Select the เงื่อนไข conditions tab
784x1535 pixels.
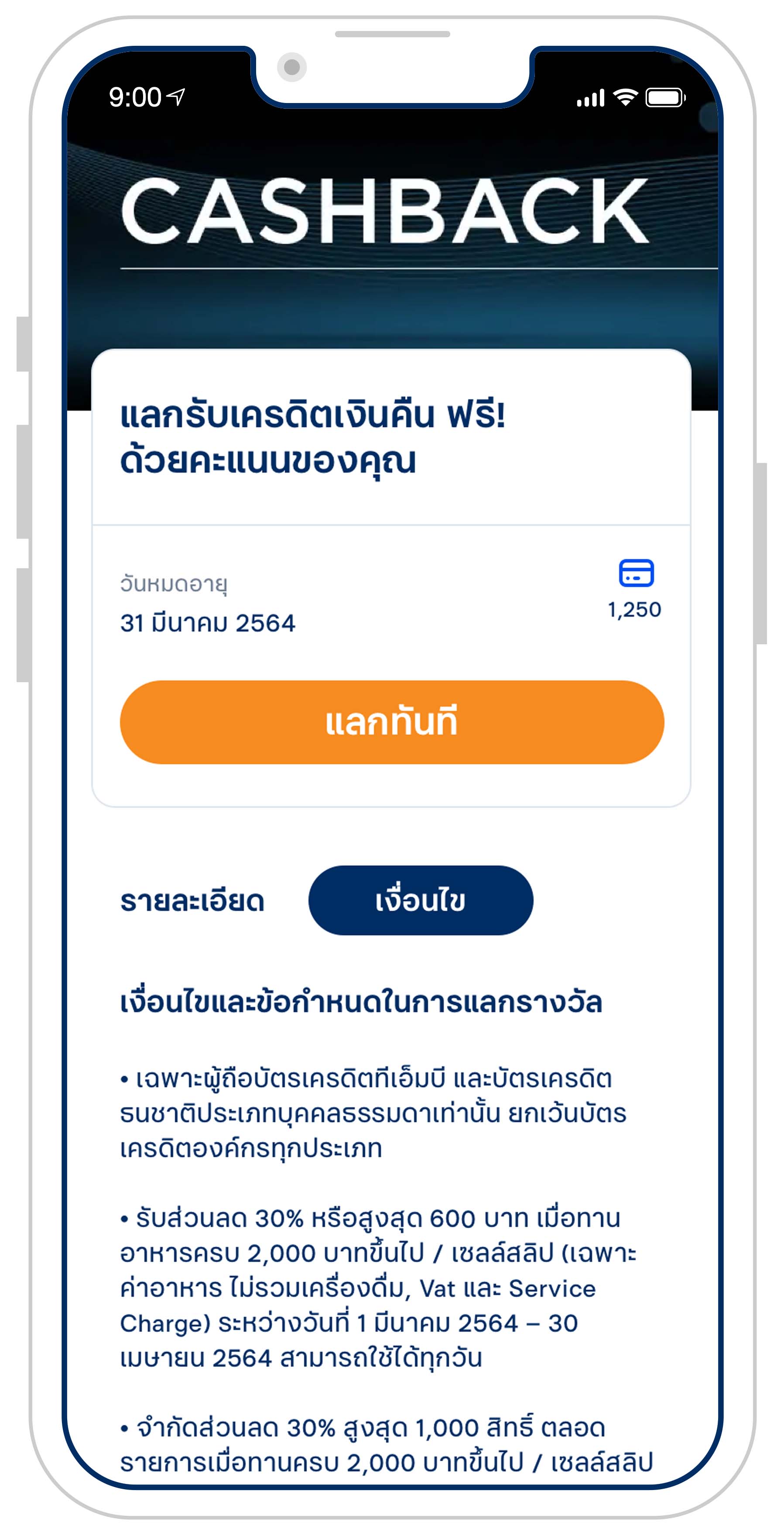(420, 900)
